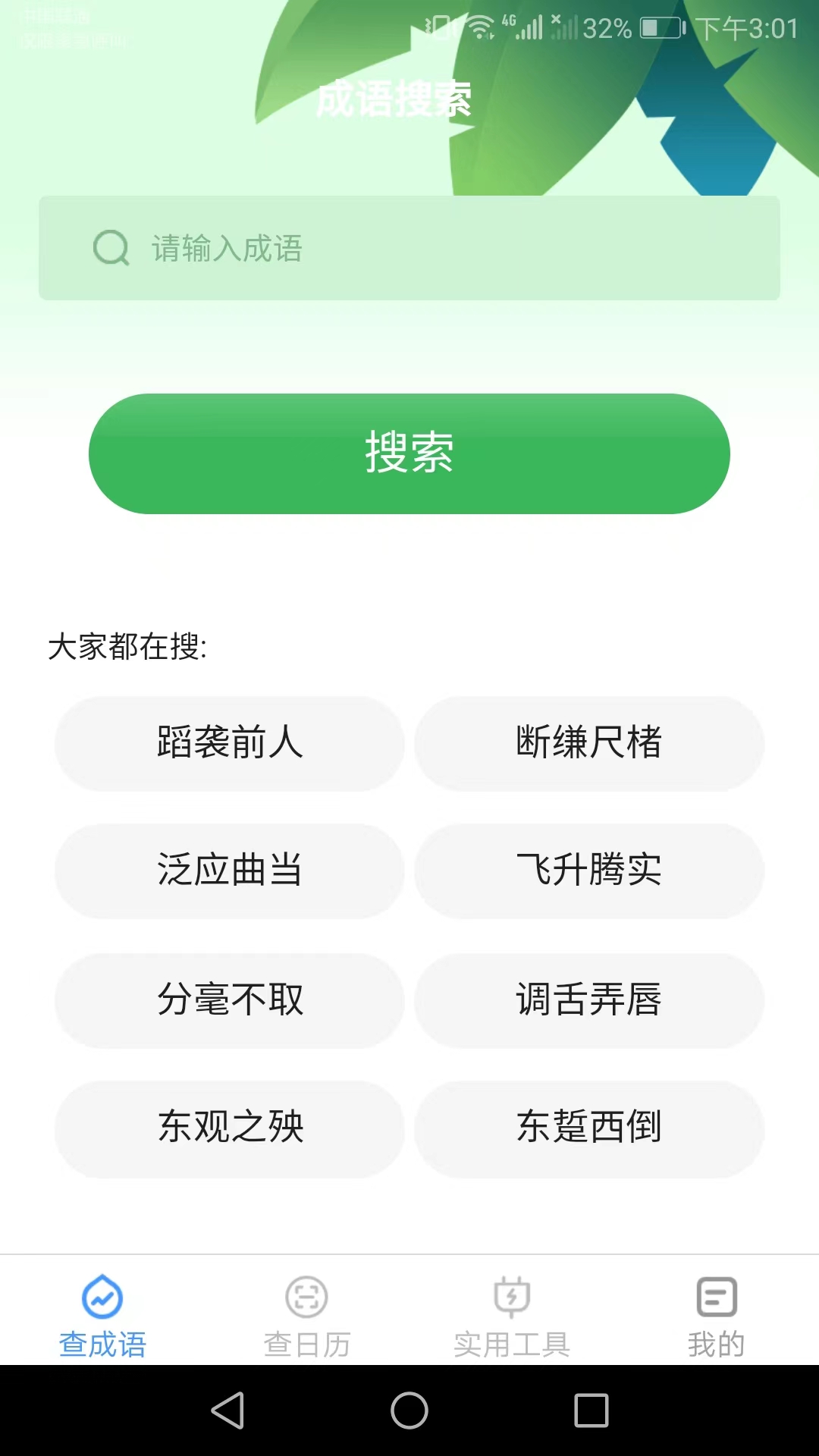Choose the 分毫不取 chip

tap(230, 1000)
